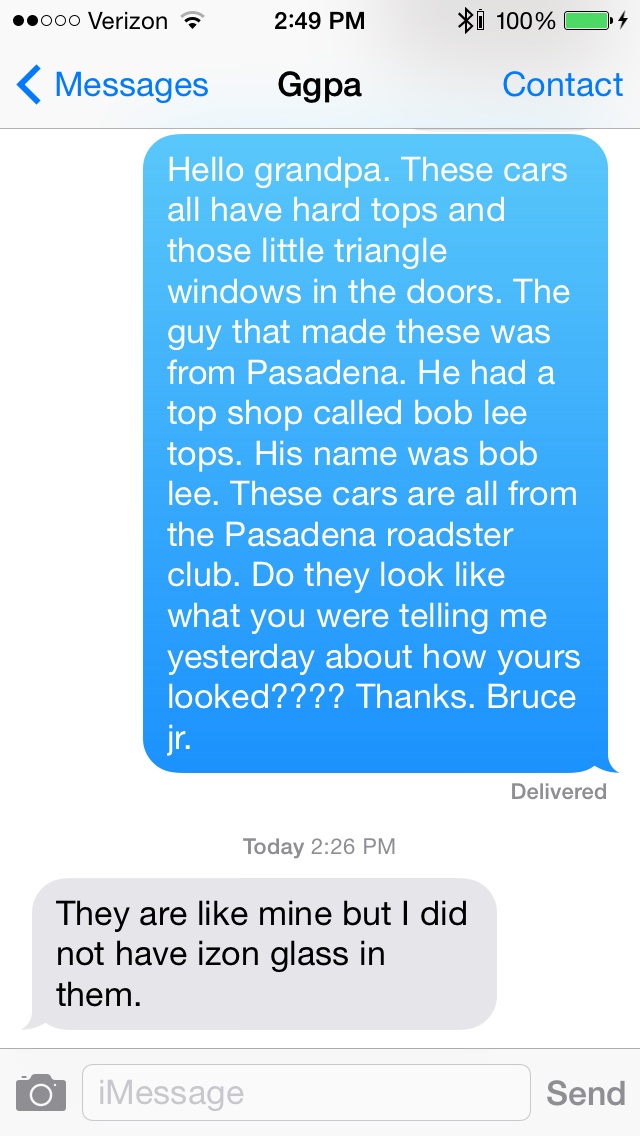Image resolution: width=640 pixels, height=1136 pixels.
Task: Focus the iMessage text field
Action: coord(305,1092)
